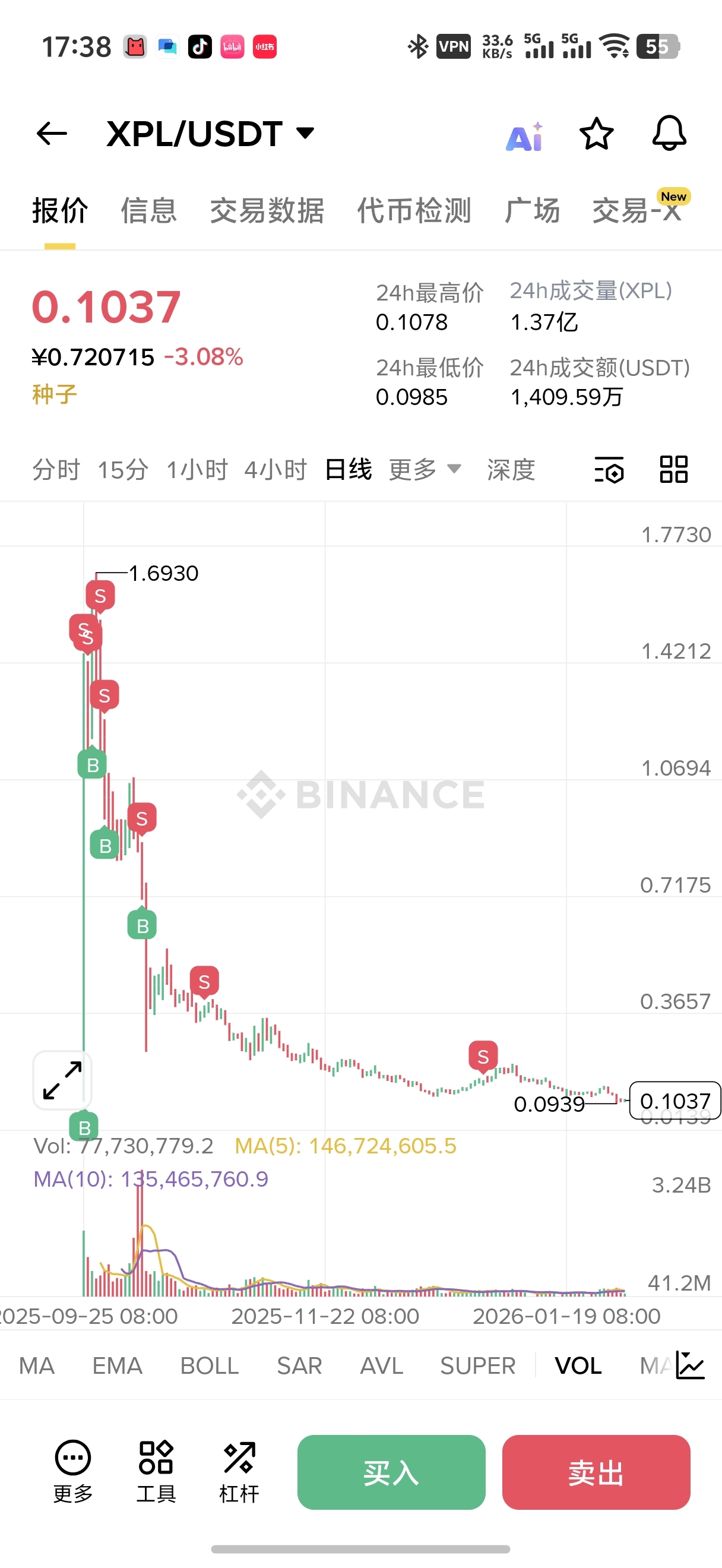The width and height of the screenshot is (722, 1568).
Task: Expand chart to fullscreen
Action: click(62, 1080)
